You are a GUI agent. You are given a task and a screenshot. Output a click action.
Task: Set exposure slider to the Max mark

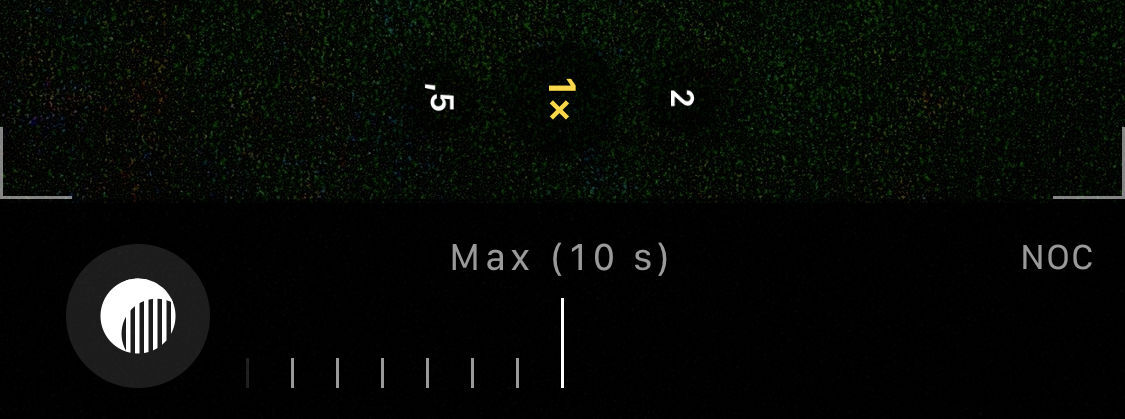click(x=562, y=343)
